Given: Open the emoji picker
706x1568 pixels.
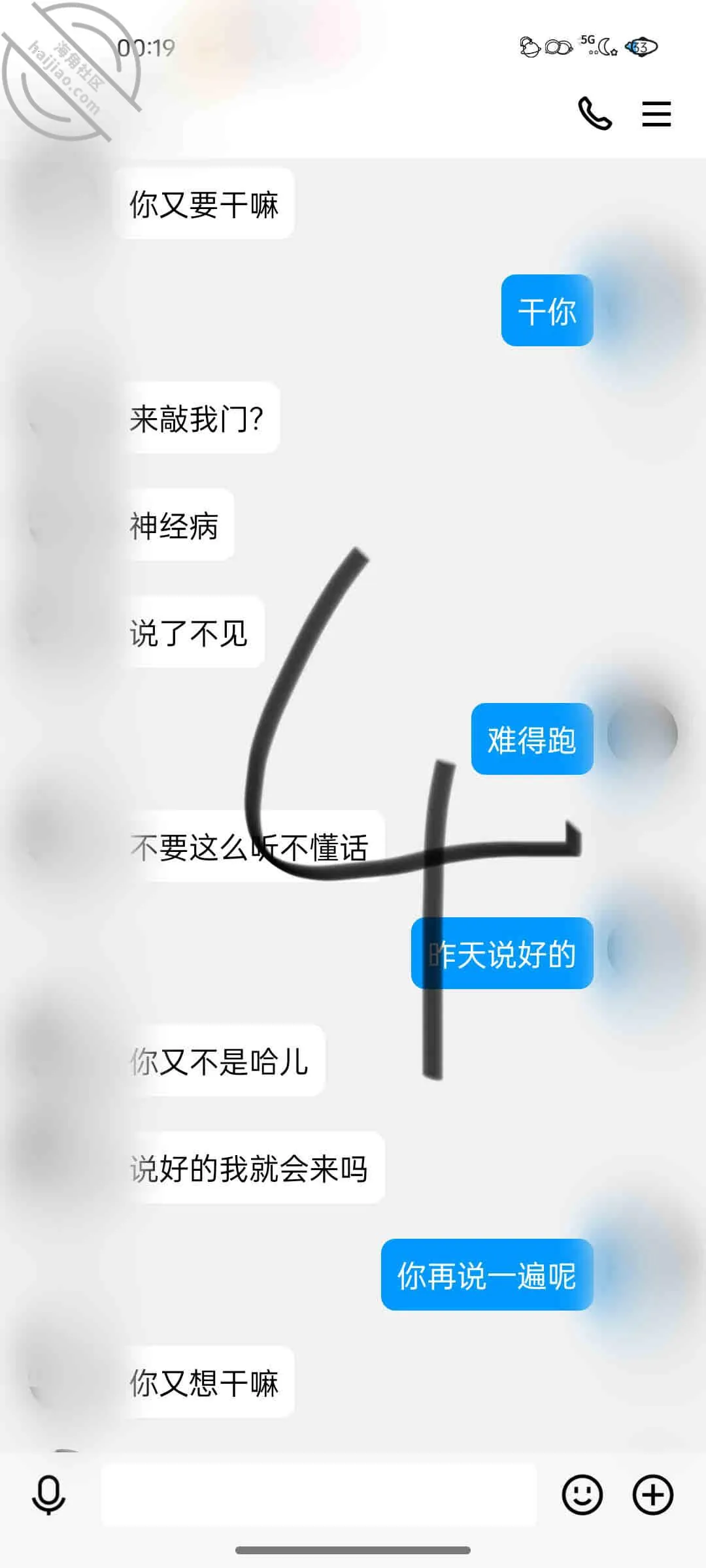Looking at the screenshot, I should click(582, 1495).
